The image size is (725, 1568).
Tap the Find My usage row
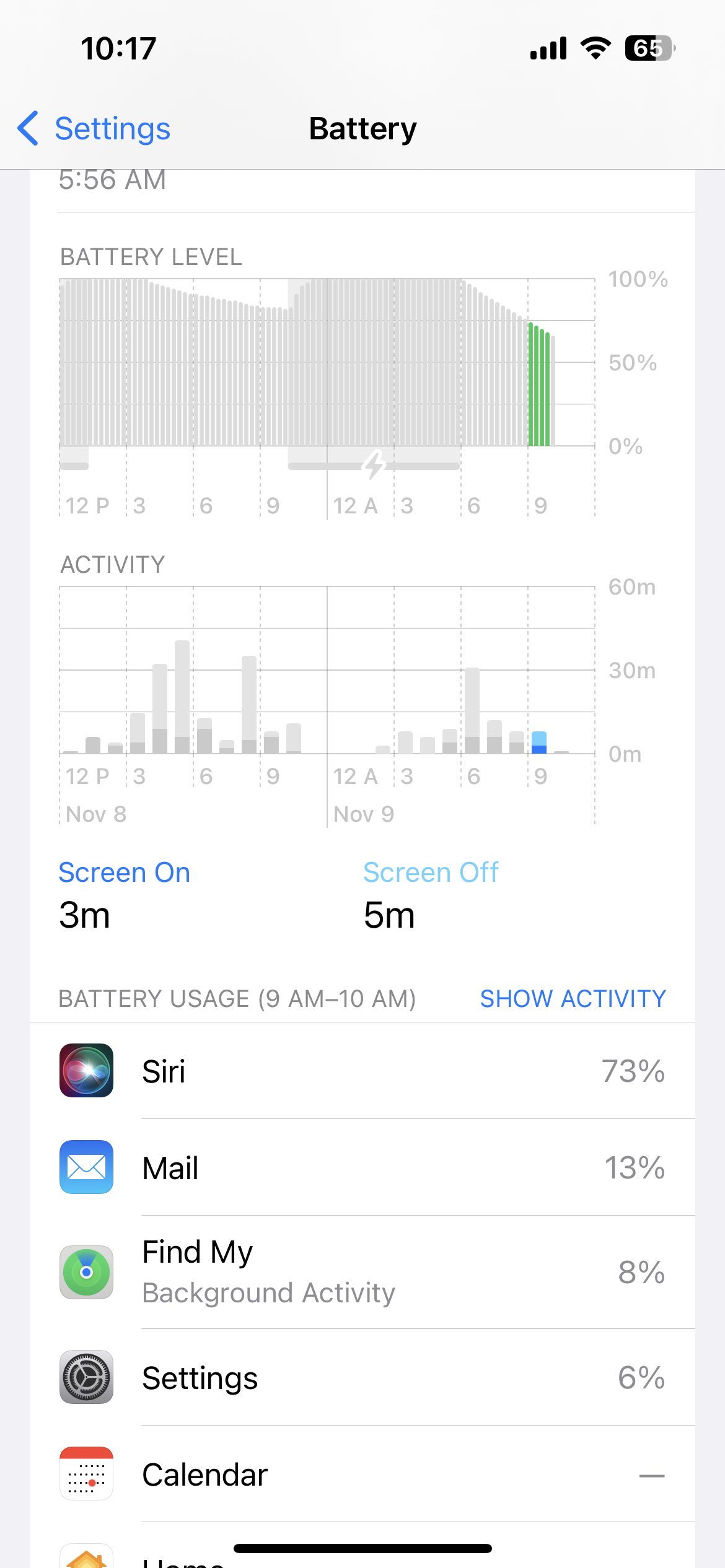(362, 1272)
